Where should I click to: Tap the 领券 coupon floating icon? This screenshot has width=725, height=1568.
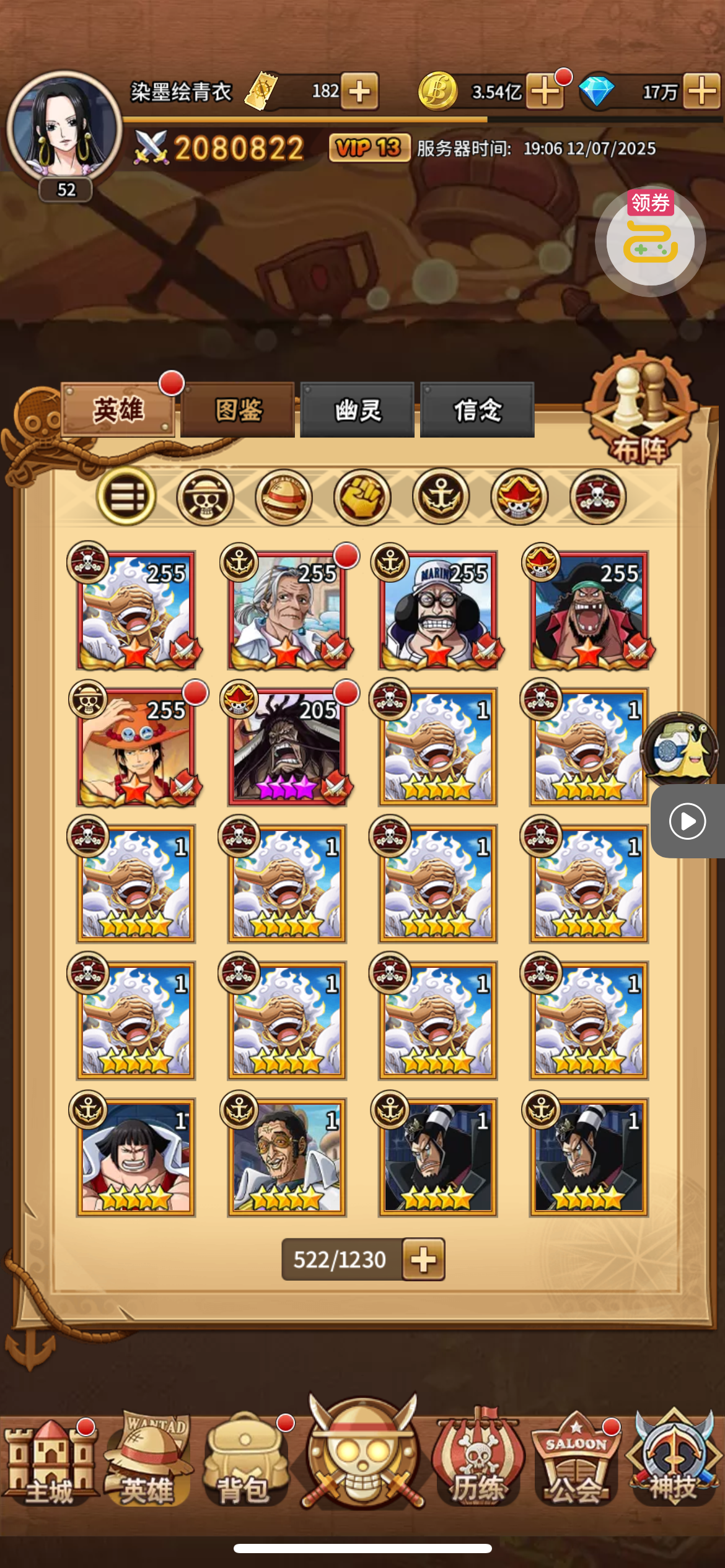tap(650, 240)
